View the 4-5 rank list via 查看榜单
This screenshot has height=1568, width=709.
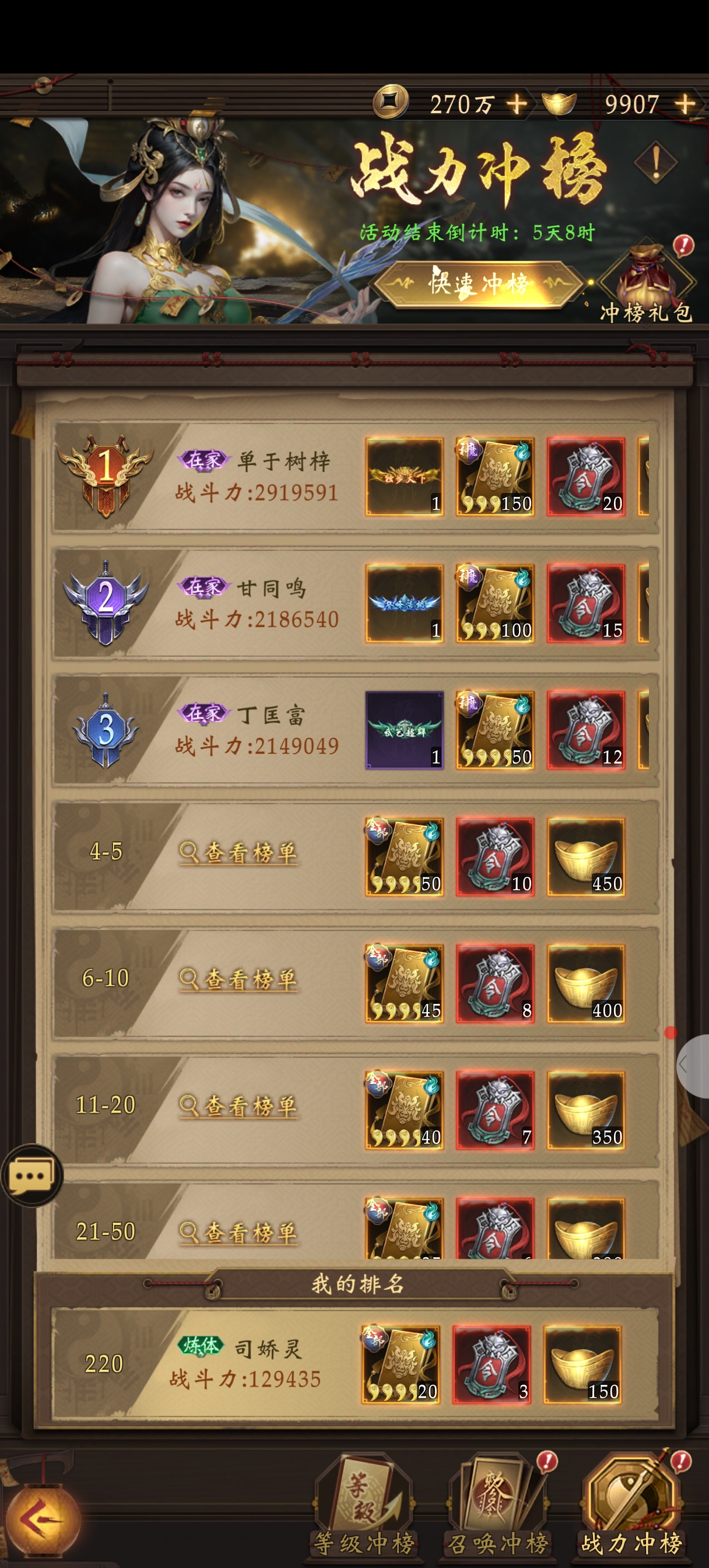pyautogui.click(x=238, y=853)
